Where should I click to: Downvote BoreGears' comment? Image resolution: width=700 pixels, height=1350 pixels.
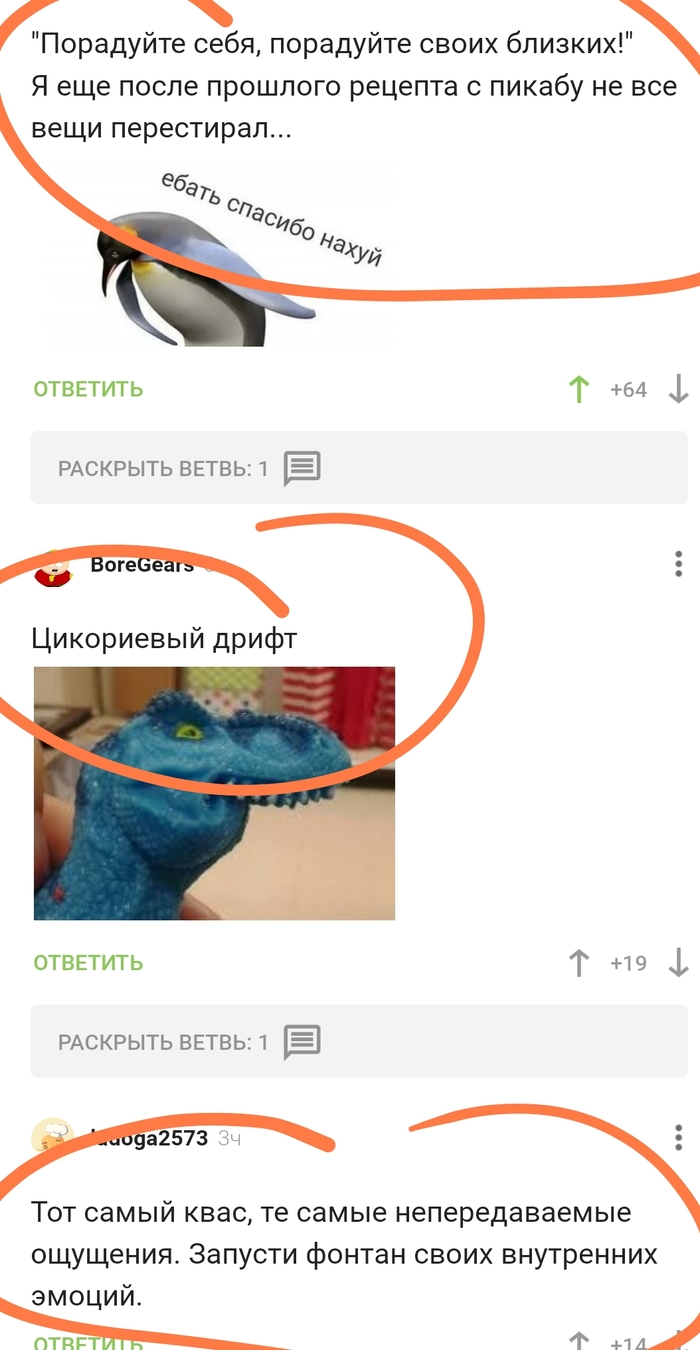(x=678, y=963)
